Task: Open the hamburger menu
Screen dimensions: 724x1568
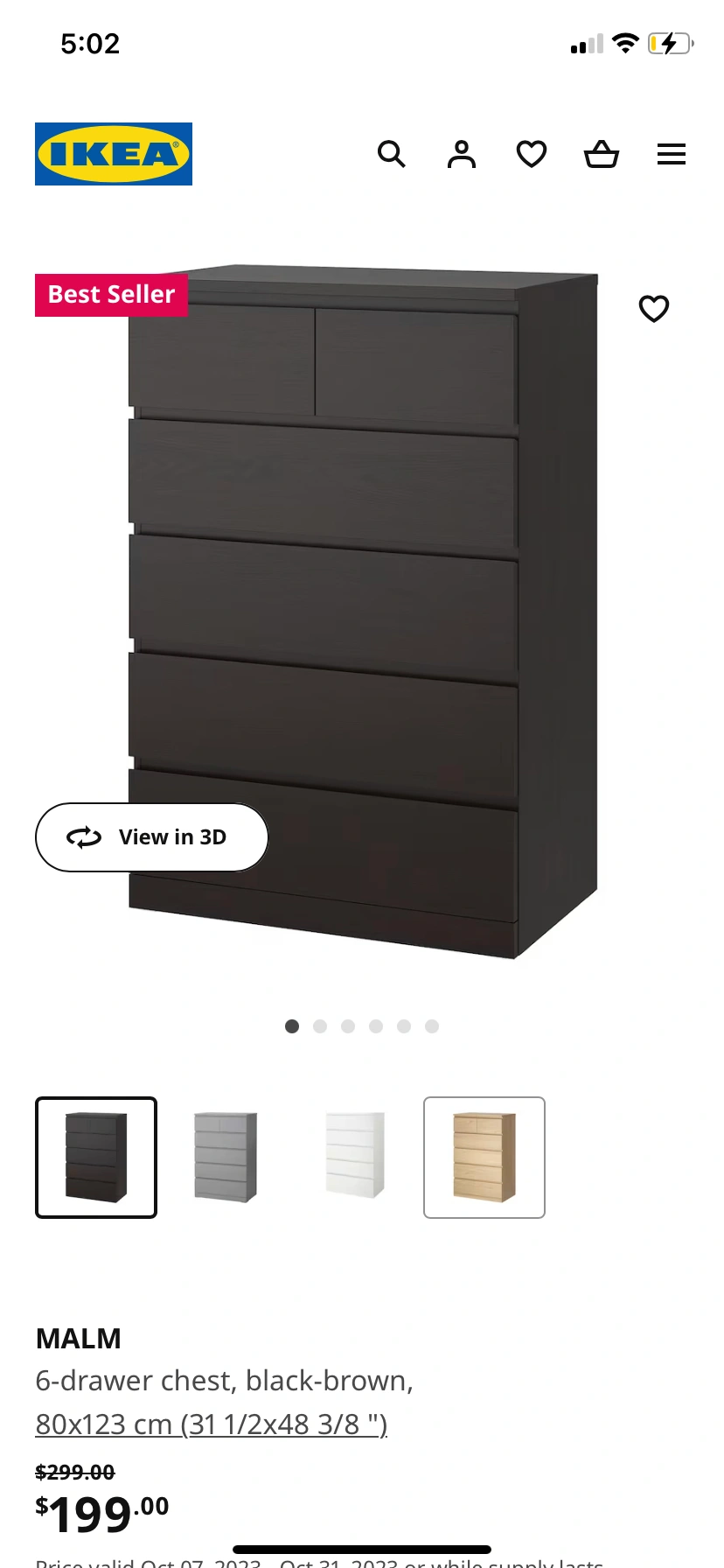Action: [672, 155]
